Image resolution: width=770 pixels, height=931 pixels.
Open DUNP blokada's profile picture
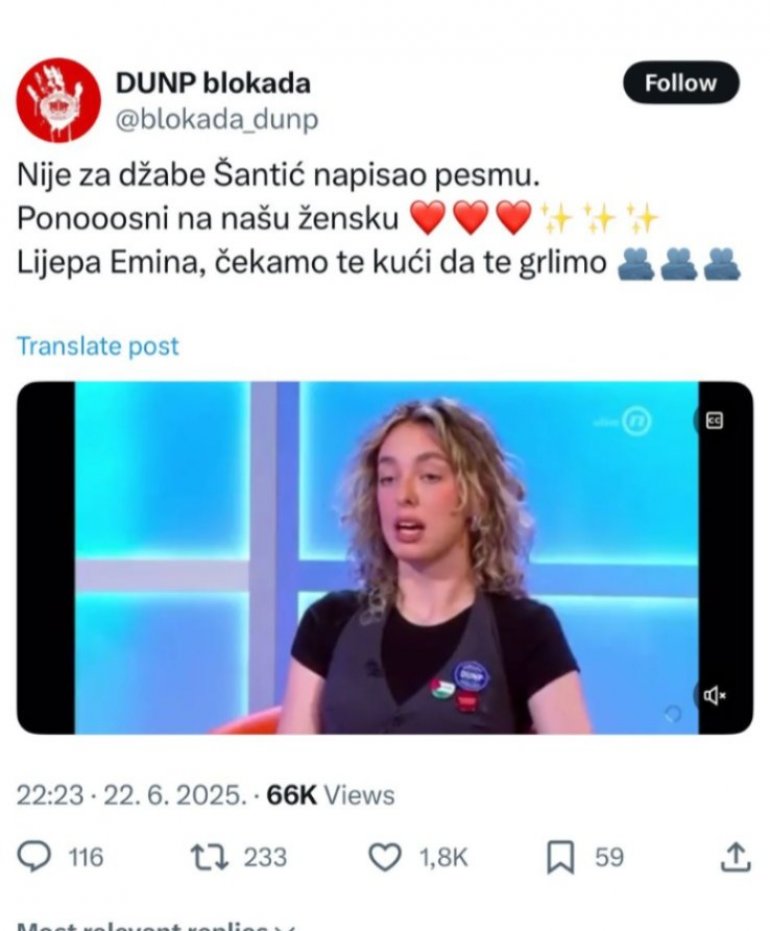tap(58, 99)
